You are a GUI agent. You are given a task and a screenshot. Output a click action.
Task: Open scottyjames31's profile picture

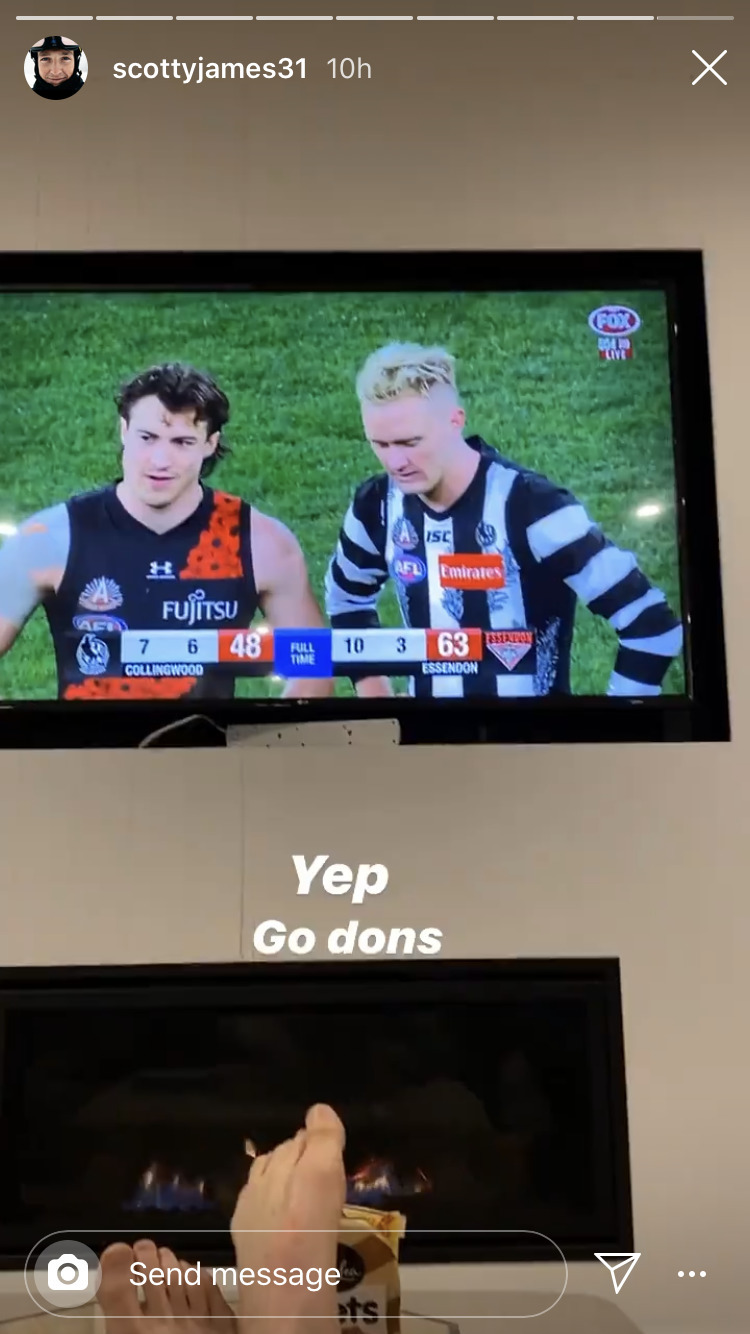[56, 68]
